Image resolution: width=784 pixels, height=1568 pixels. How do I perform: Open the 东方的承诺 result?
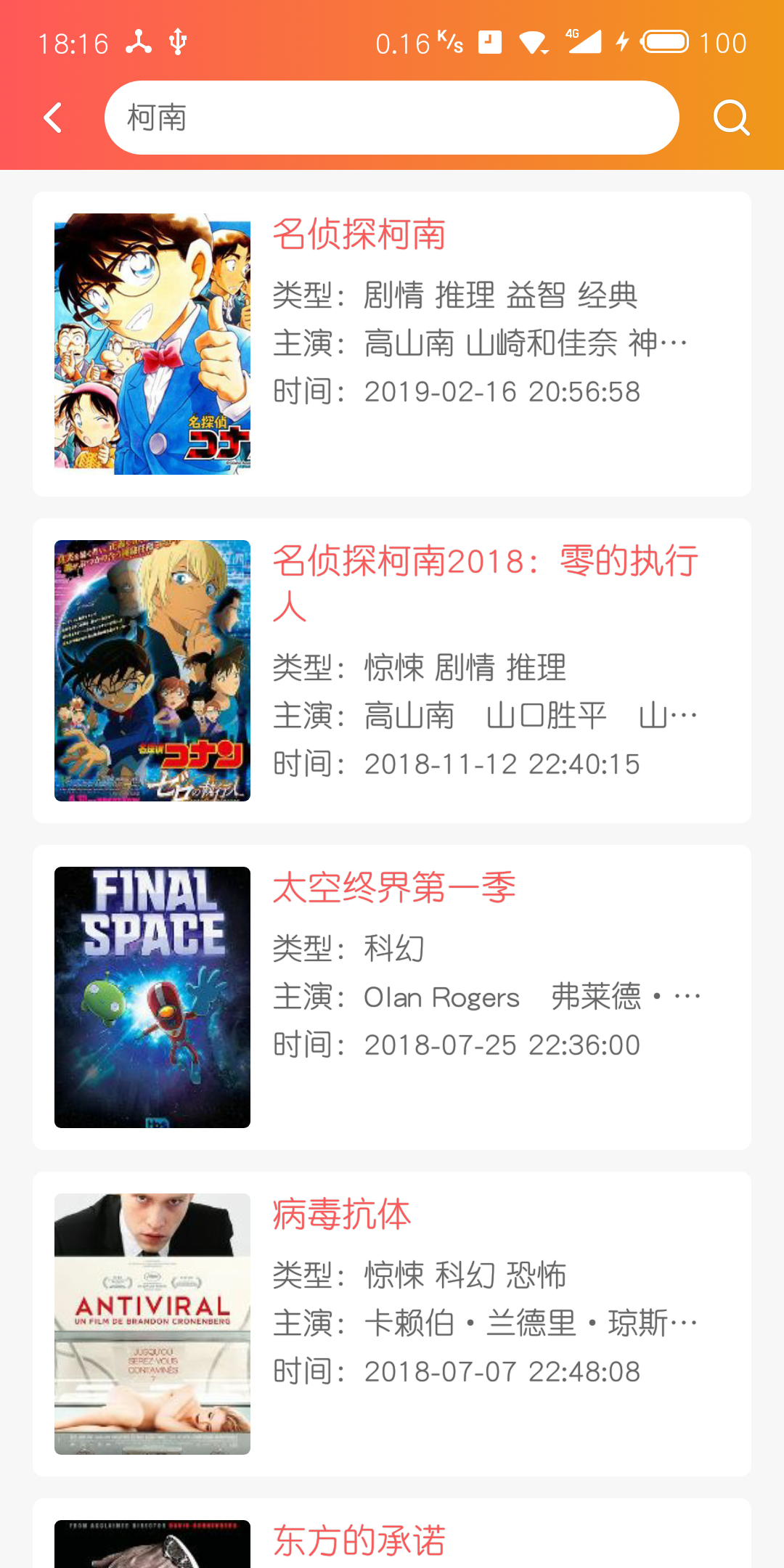[x=392, y=1539]
